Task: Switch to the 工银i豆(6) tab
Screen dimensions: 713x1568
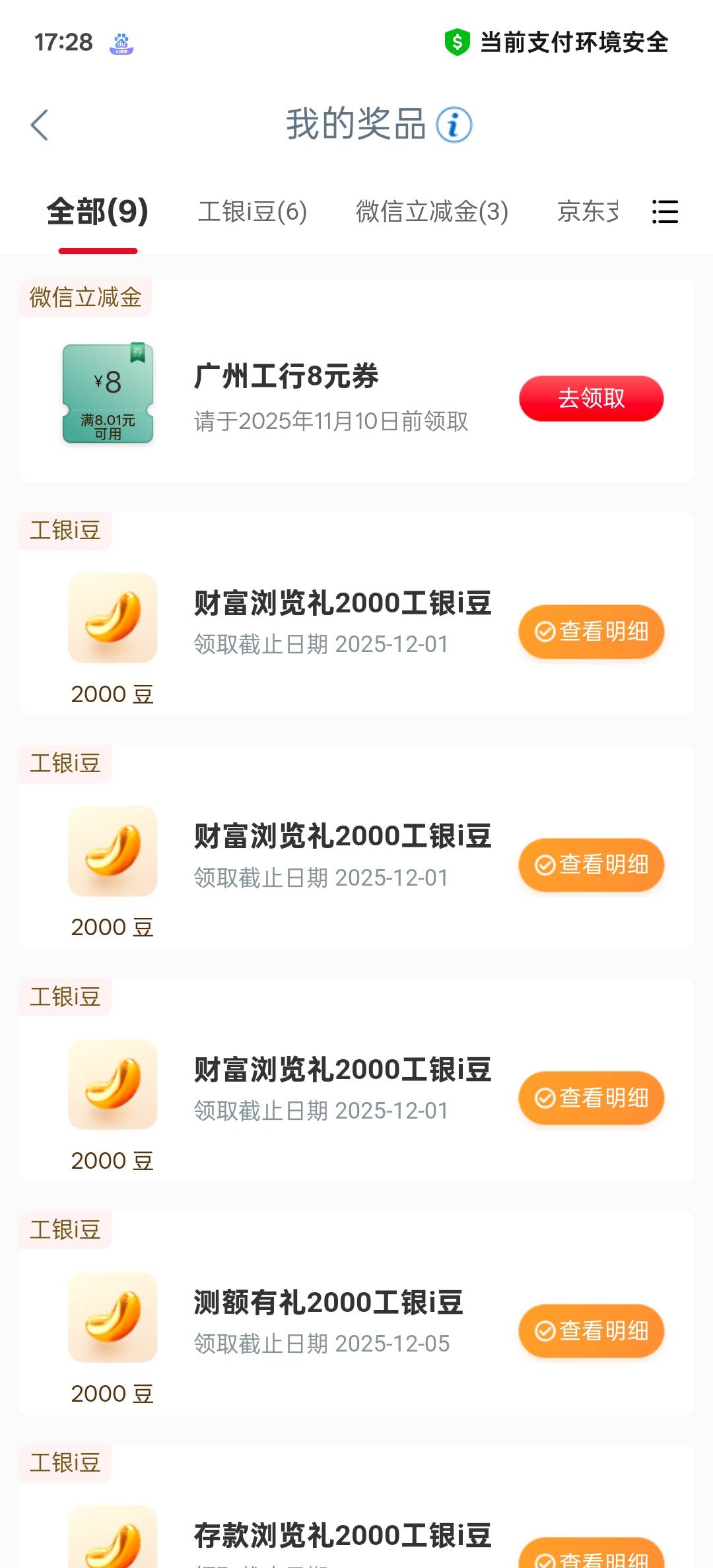Action: [x=252, y=212]
